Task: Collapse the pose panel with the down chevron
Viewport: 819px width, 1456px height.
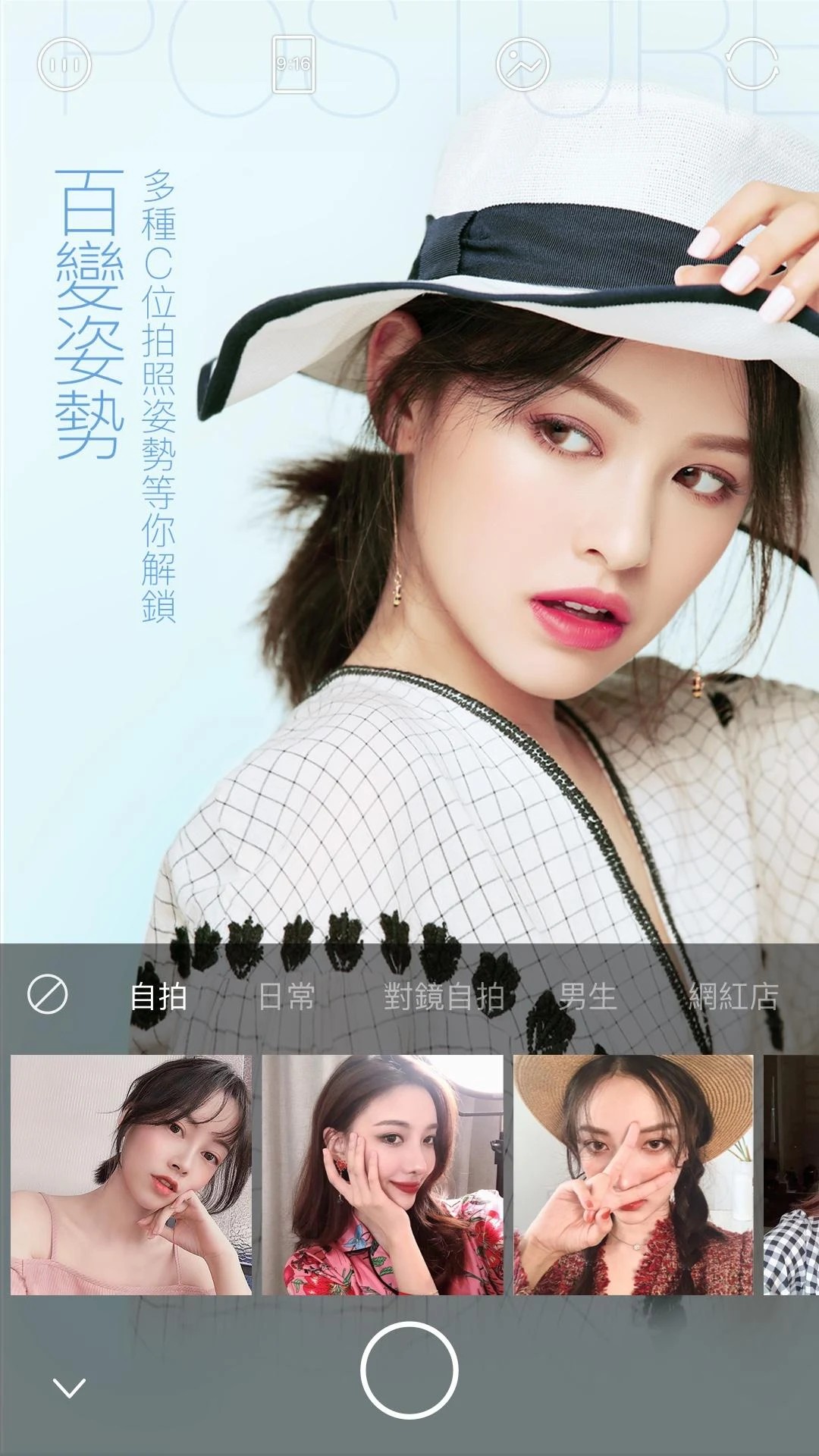Action: [69, 1389]
